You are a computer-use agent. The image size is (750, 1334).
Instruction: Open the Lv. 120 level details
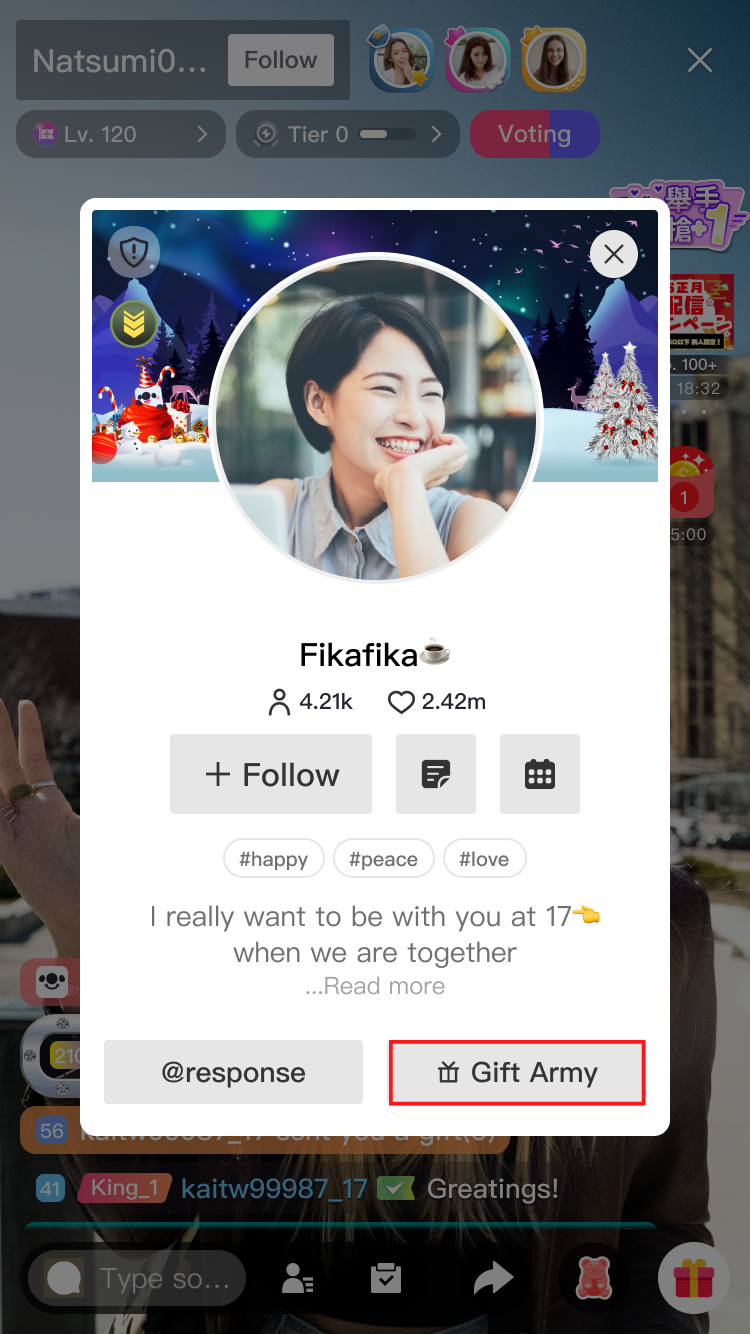point(121,134)
